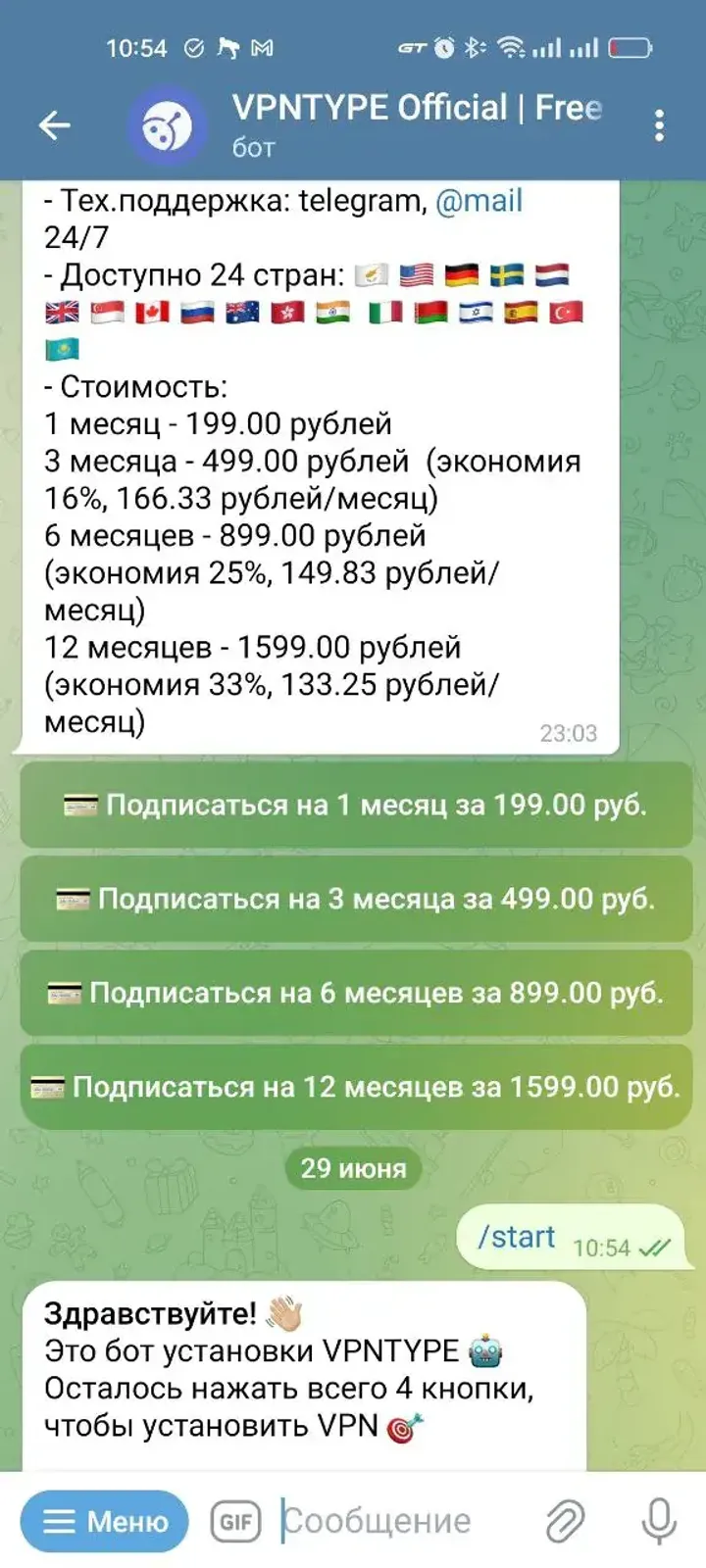This screenshot has width=706, height=1568.
Task: Subscribe for 1 month at 199.00 rub.
Action: [355, 806]
